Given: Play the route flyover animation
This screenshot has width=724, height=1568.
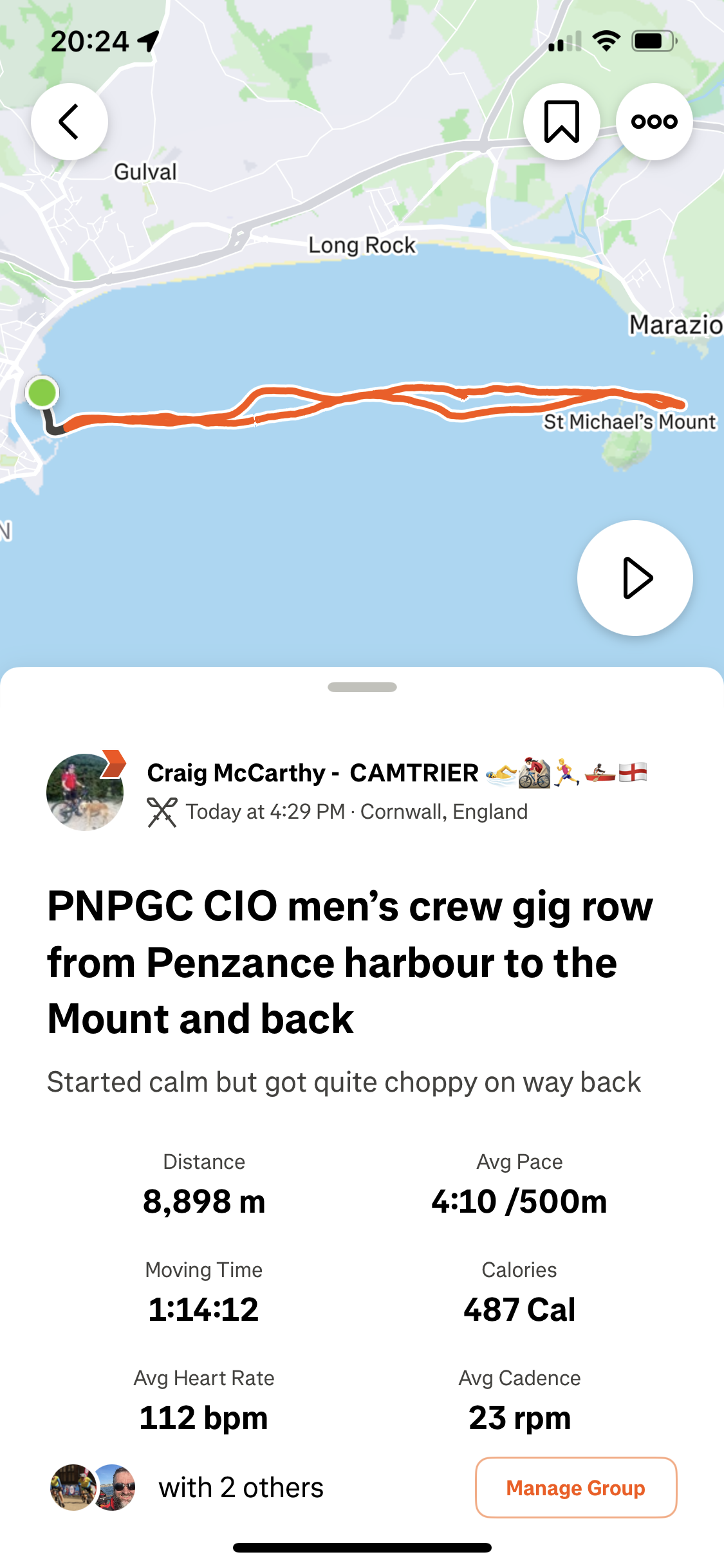Looking at the screenshot, I should 635,578.
